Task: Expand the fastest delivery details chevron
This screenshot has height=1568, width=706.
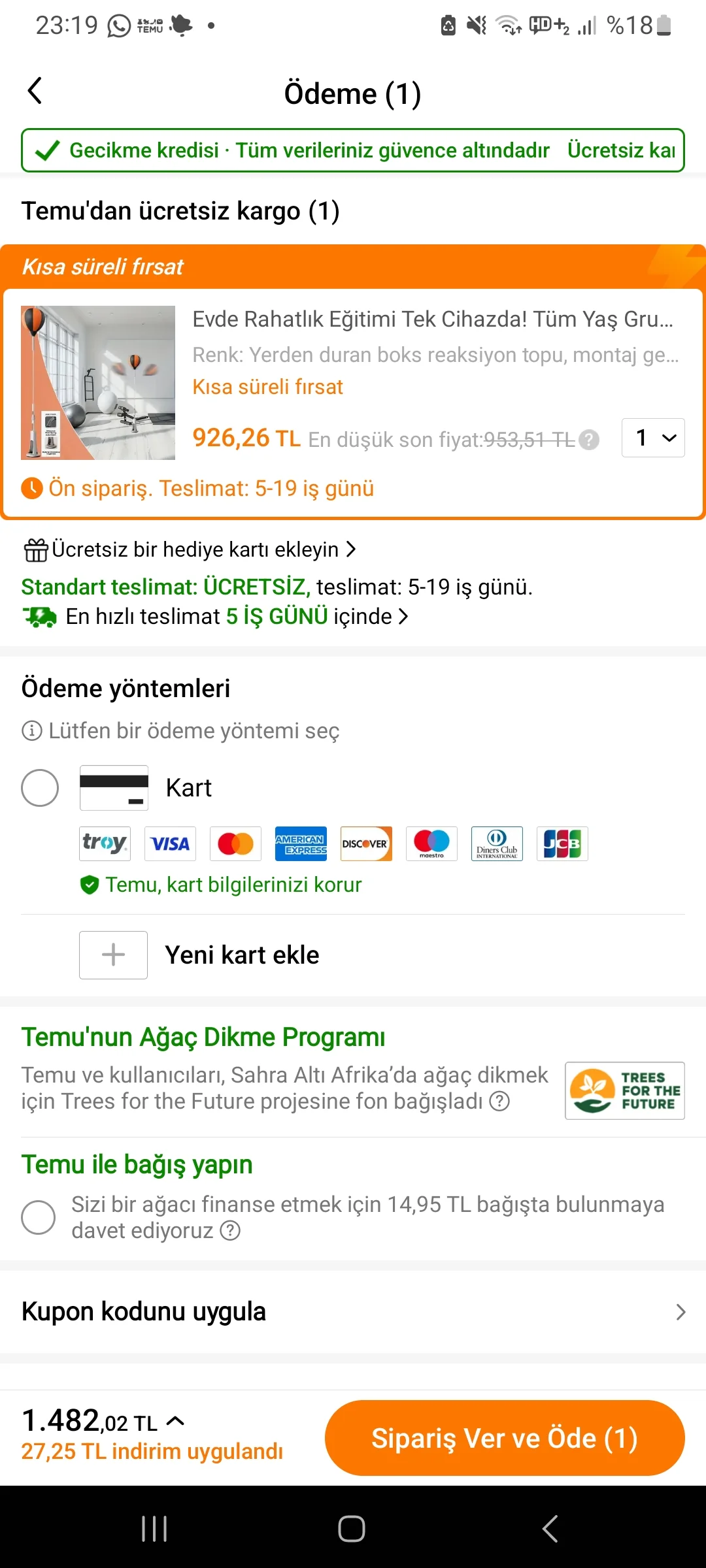Action: [403, 616]
